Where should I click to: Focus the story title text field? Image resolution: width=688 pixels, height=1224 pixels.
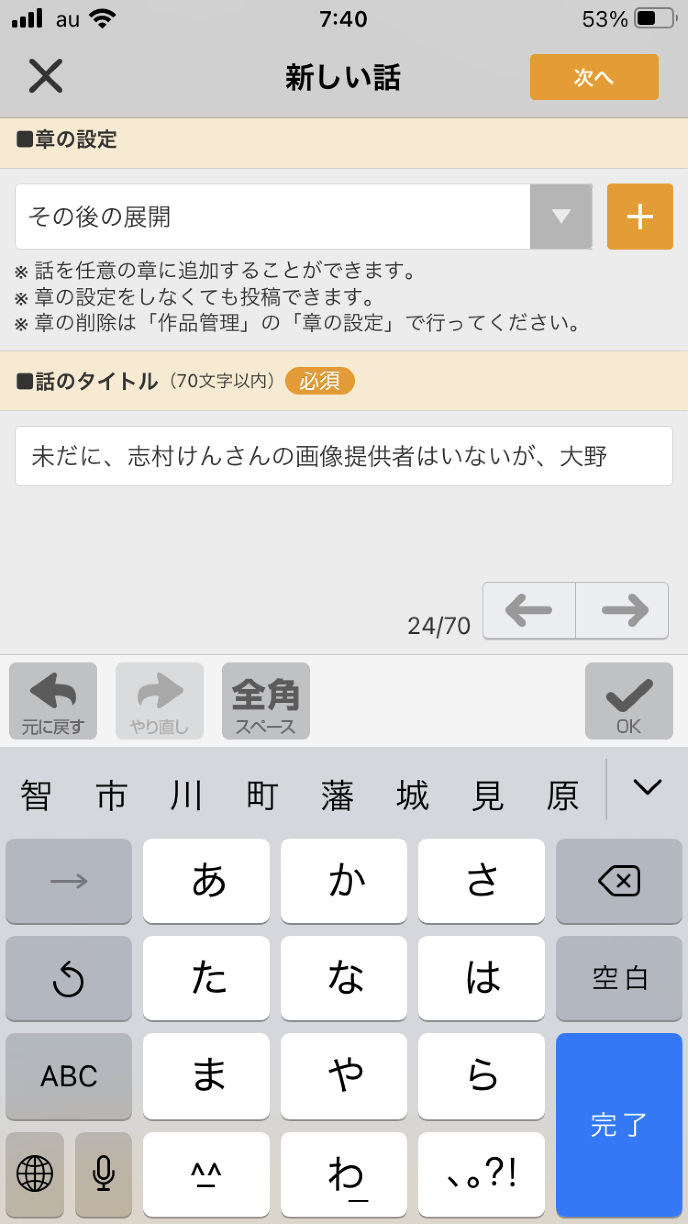(343, 457)
